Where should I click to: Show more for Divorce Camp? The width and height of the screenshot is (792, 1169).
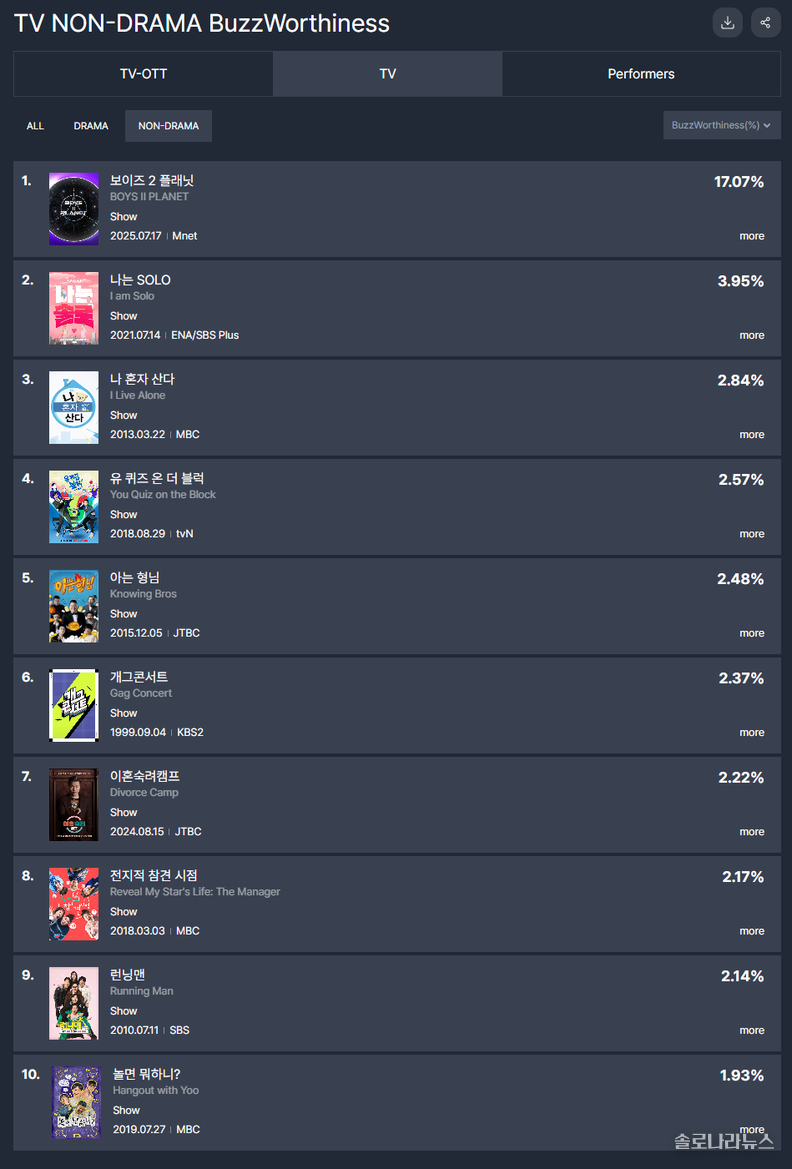coord(752,832)
